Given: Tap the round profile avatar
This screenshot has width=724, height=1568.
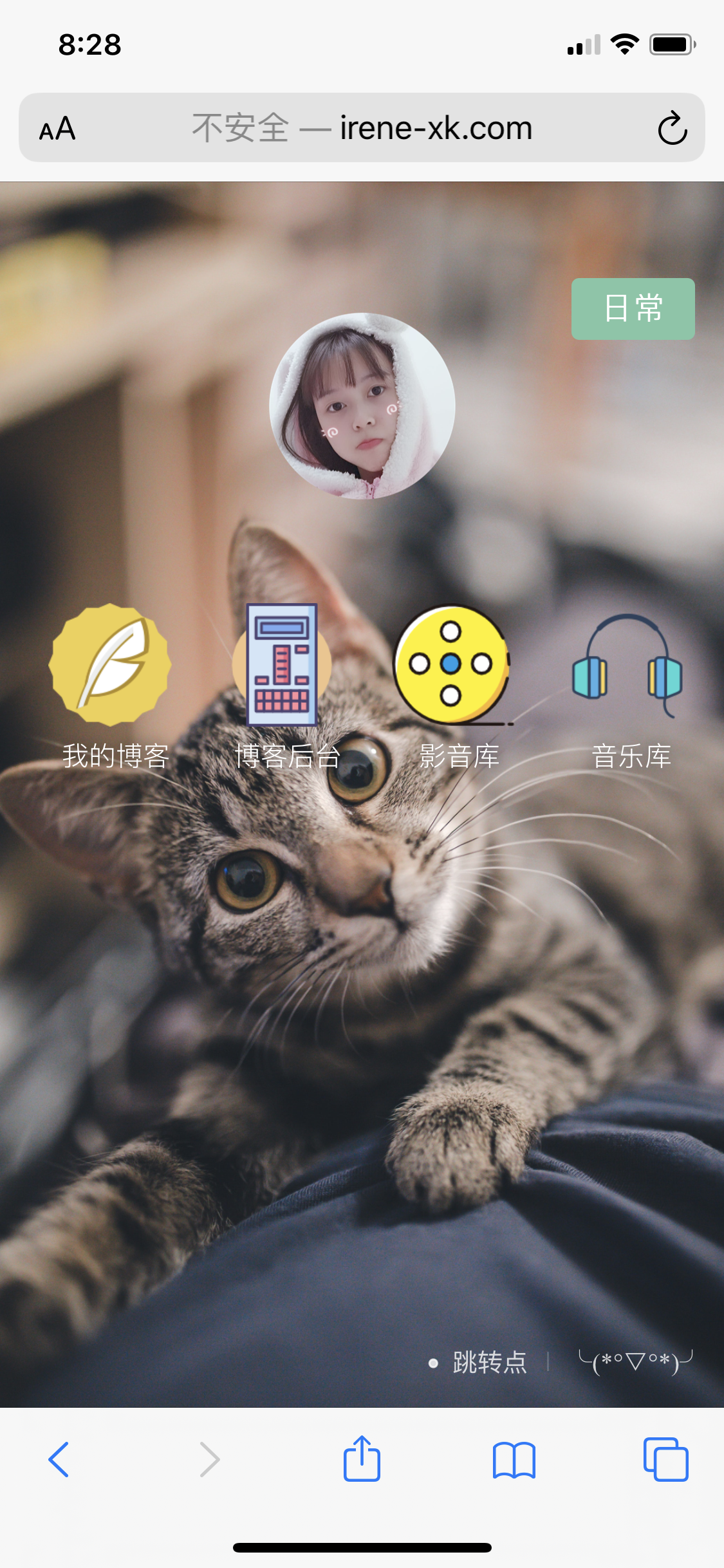Looking at the screenshot, I should tap(362, 406).
